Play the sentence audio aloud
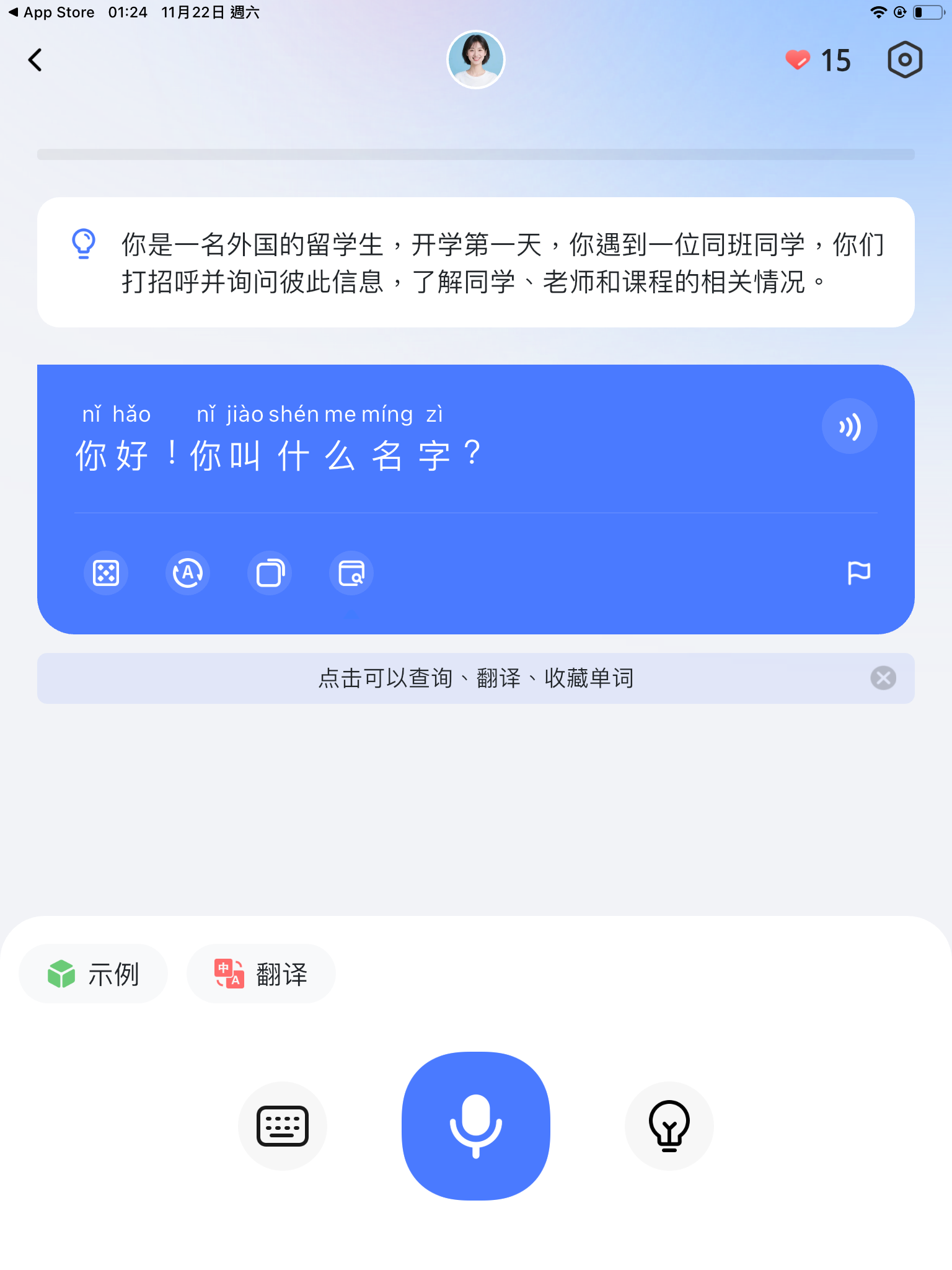Image resolution: width=952 pixels, height=1270 pixels. (x=849, y=426)
